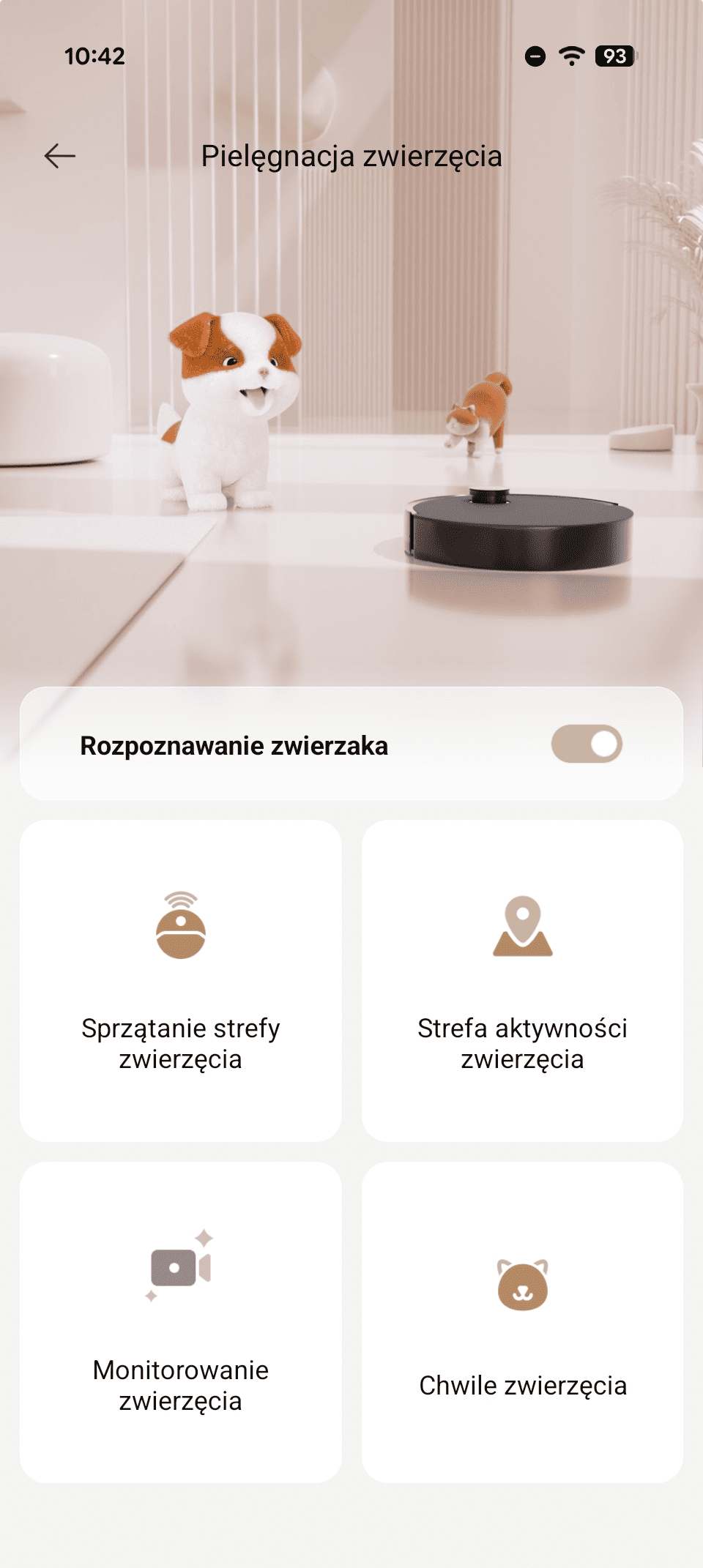Toggle Rozpoznawanie zwierzaka switch off

(x=587, y=744)
